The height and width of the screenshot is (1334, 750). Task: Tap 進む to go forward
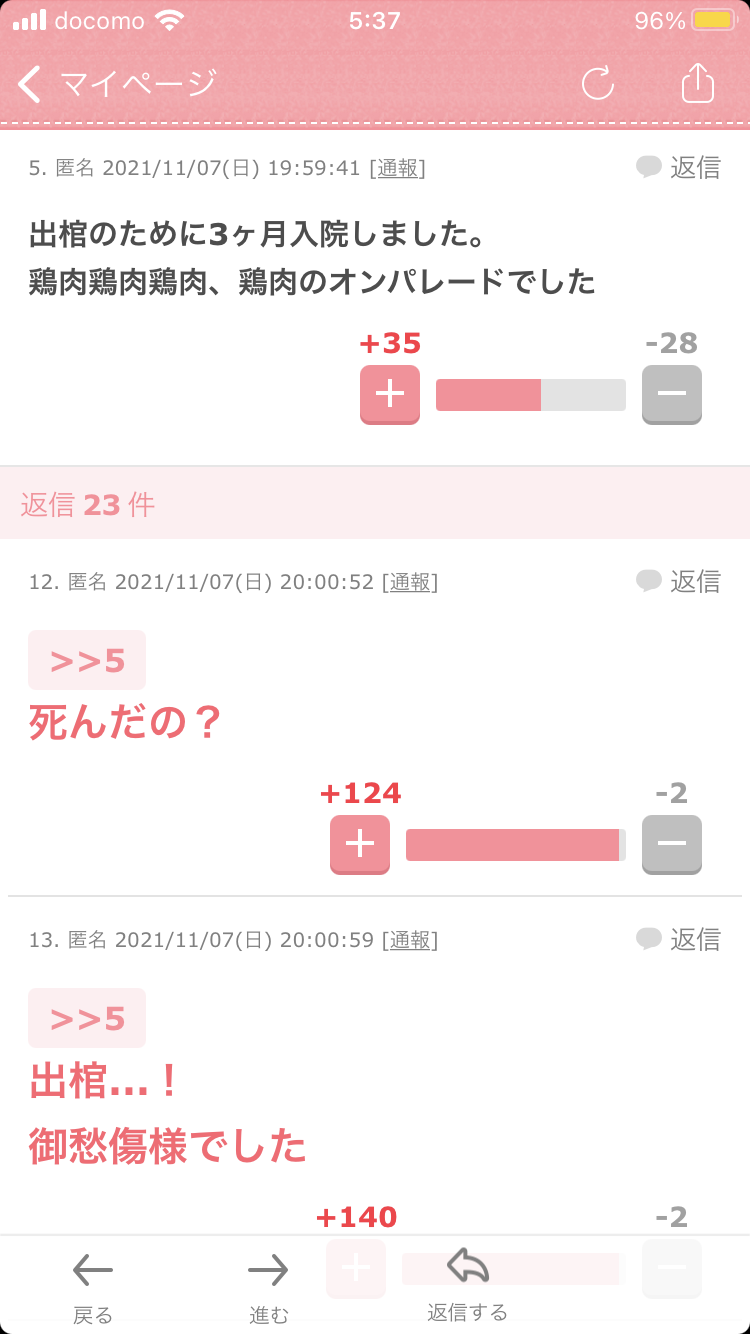tap(268, 1288)
